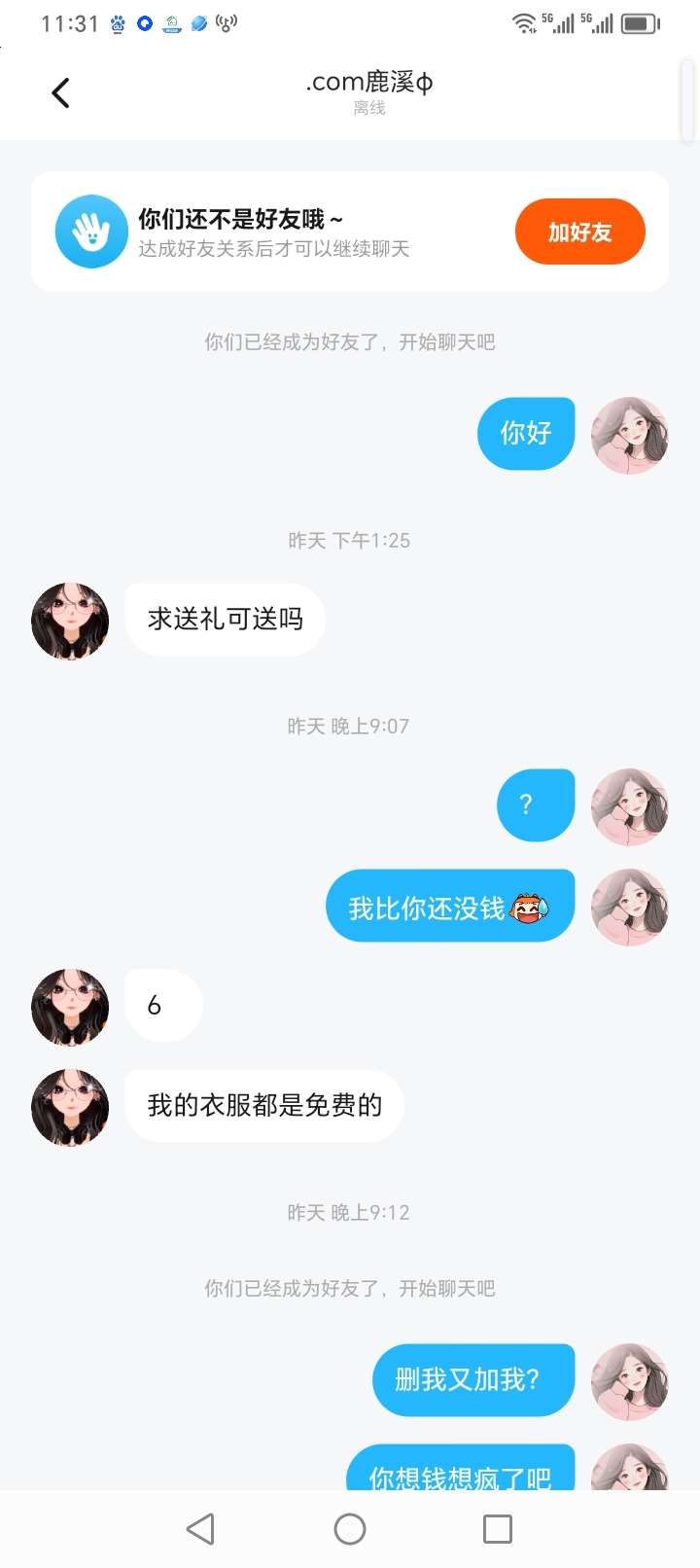Open recent apps with the square button
The image size is (700, 1568).
[498, 1529]
